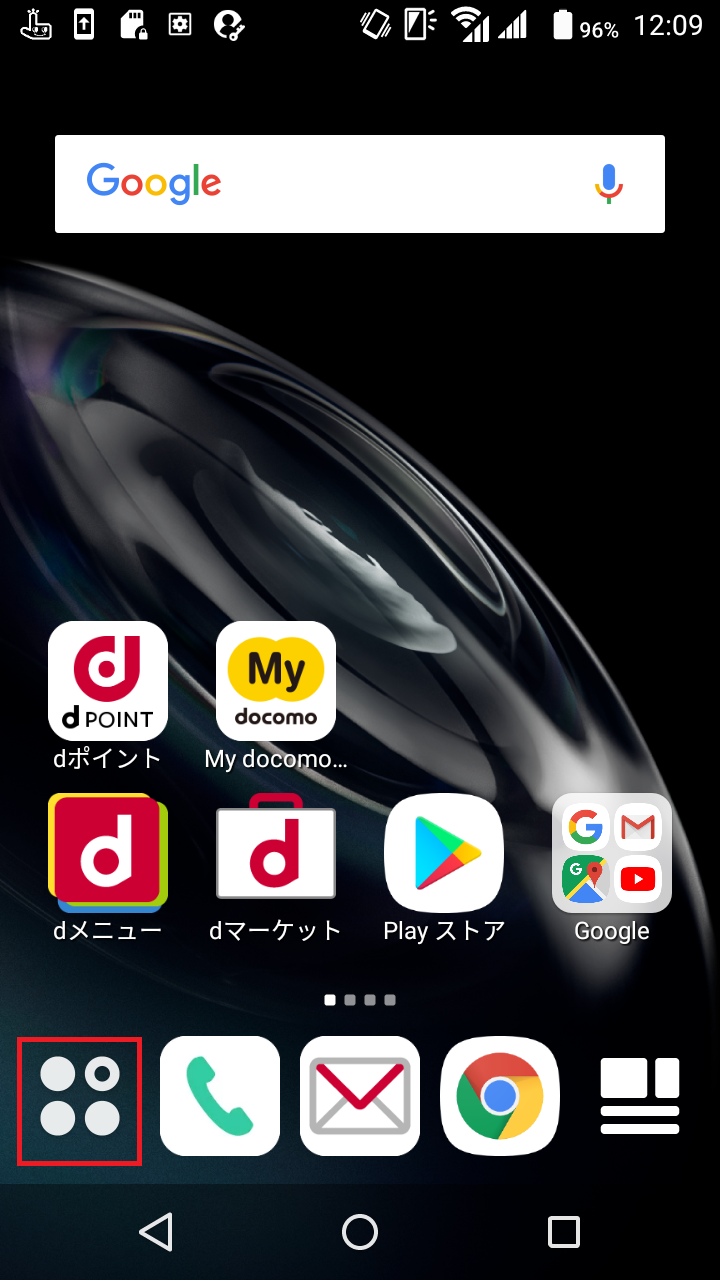The height and width of the screenshot is (1280, 720).
Task: Show recent apps
Action: tap(564, 1232)
